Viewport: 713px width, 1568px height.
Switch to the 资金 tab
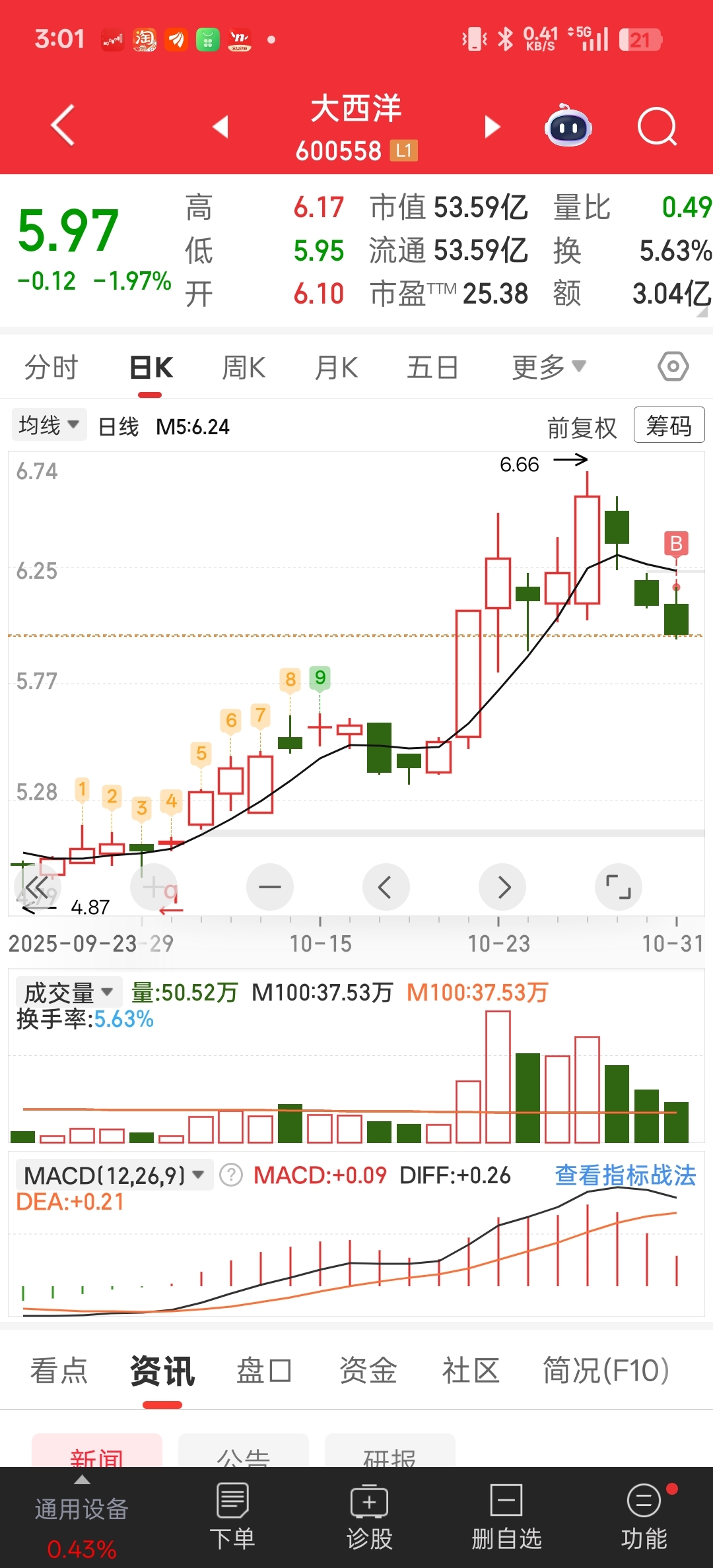click(x=368, y=1371)
